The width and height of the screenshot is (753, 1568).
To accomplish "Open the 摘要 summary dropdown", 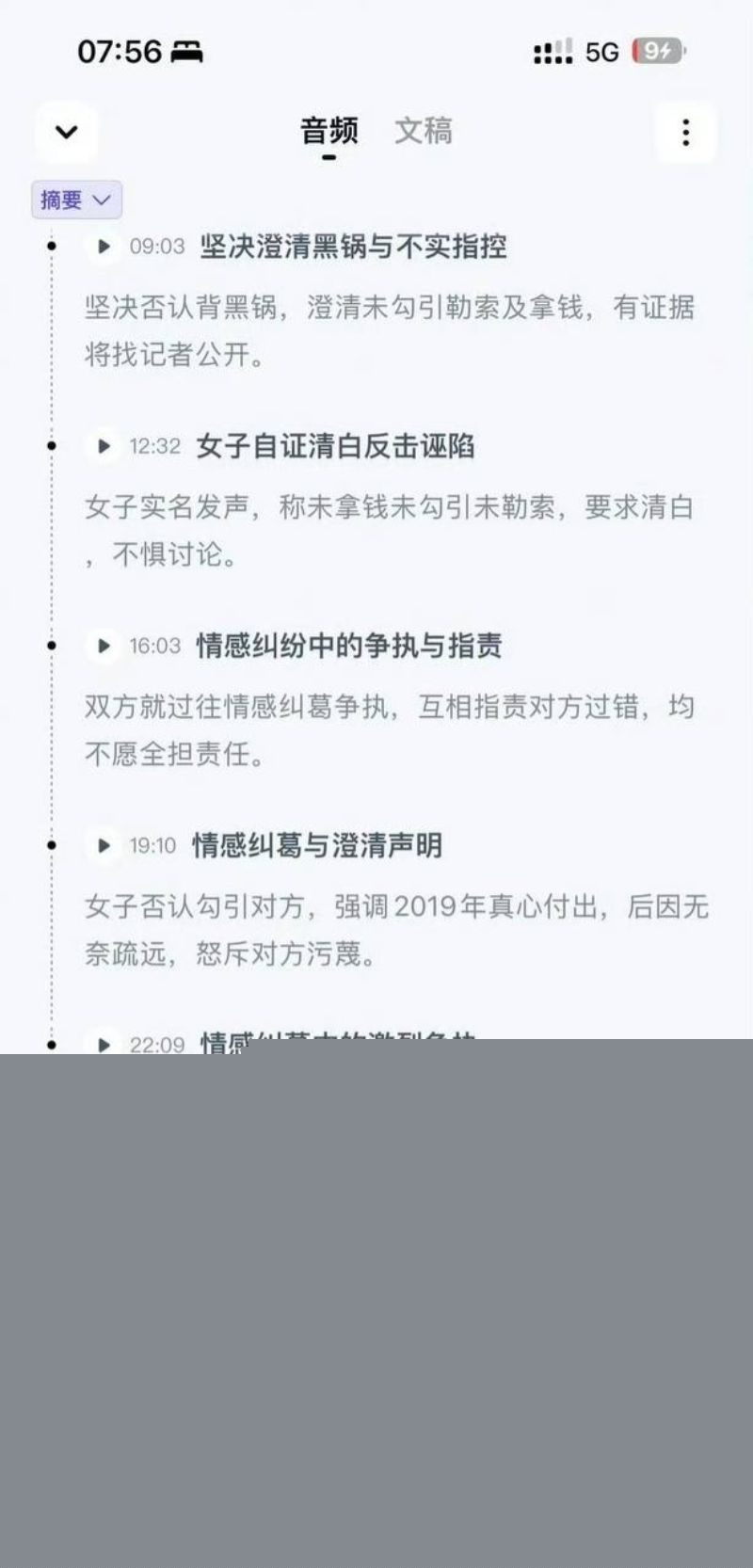I will coord(75,200).
